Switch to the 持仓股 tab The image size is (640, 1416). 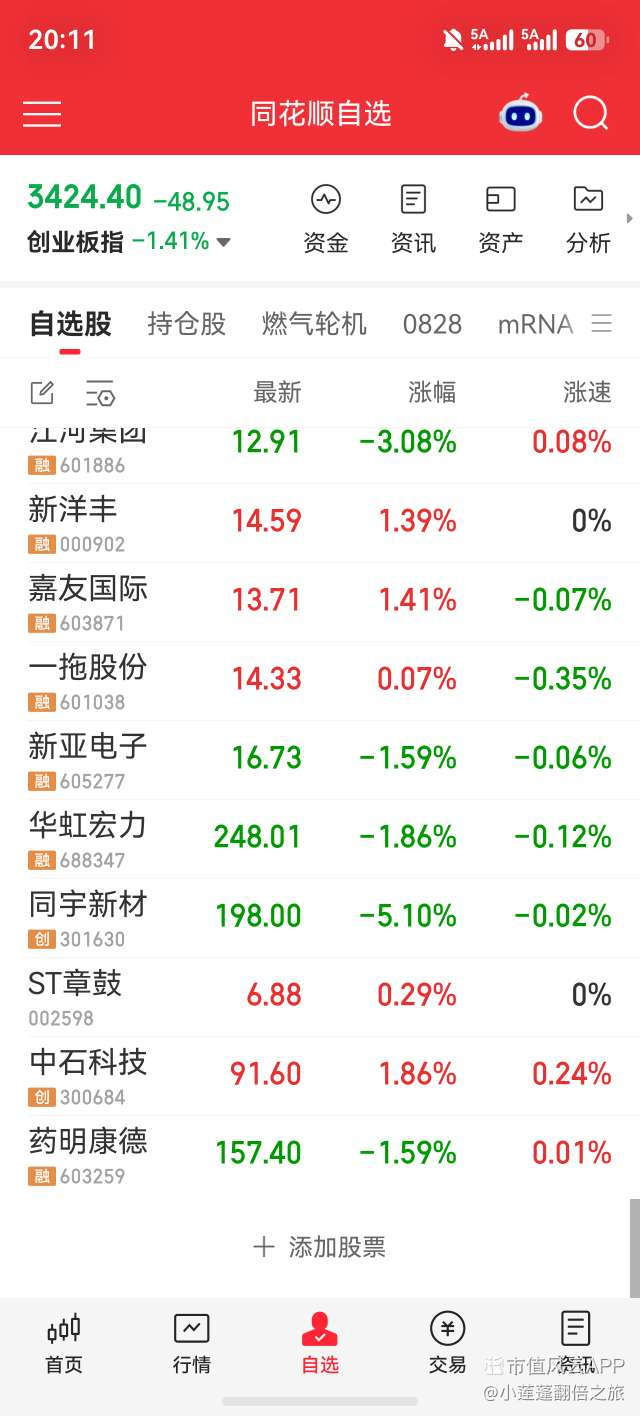click(187, 324)
